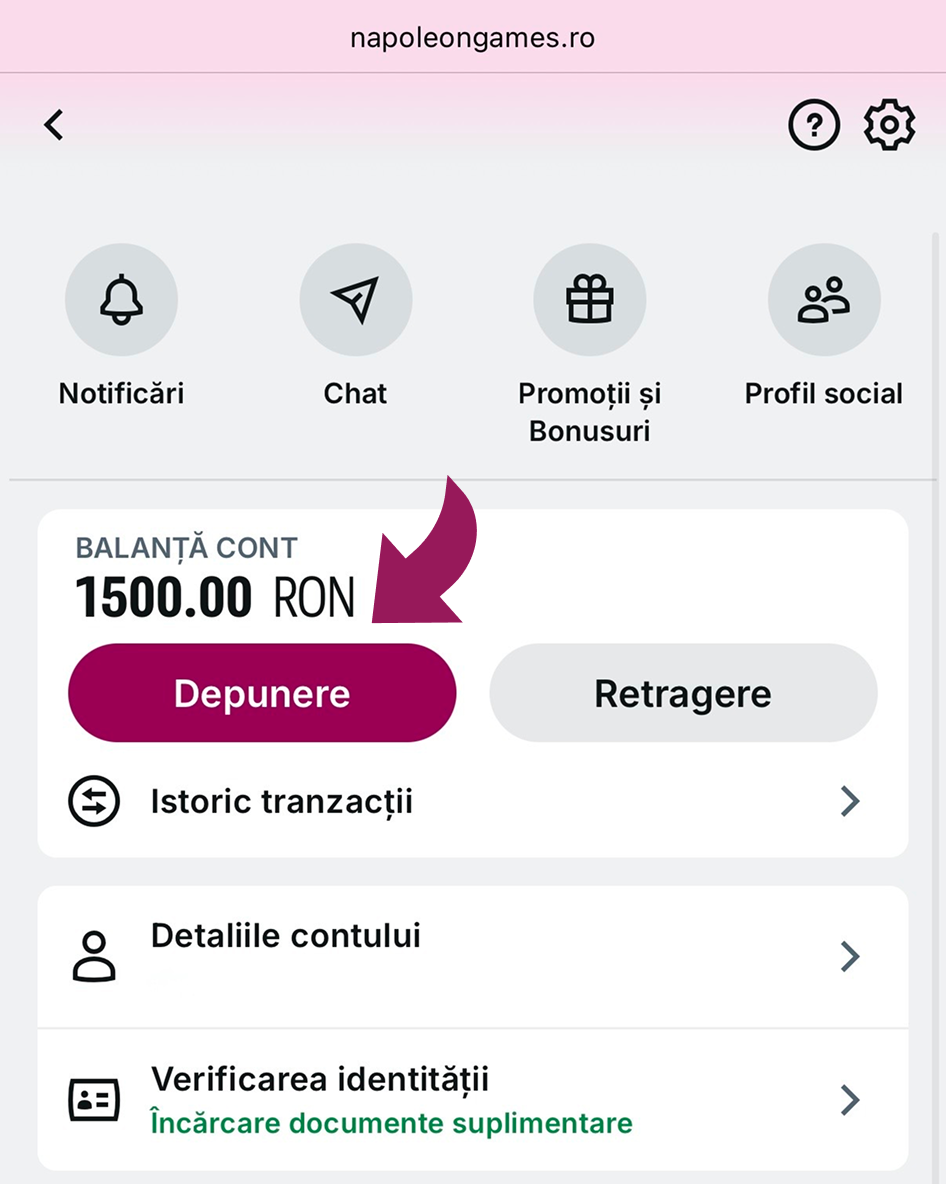Select the Istoric tranzacții row
The image size is (946, 1184).
click(283, 801)
